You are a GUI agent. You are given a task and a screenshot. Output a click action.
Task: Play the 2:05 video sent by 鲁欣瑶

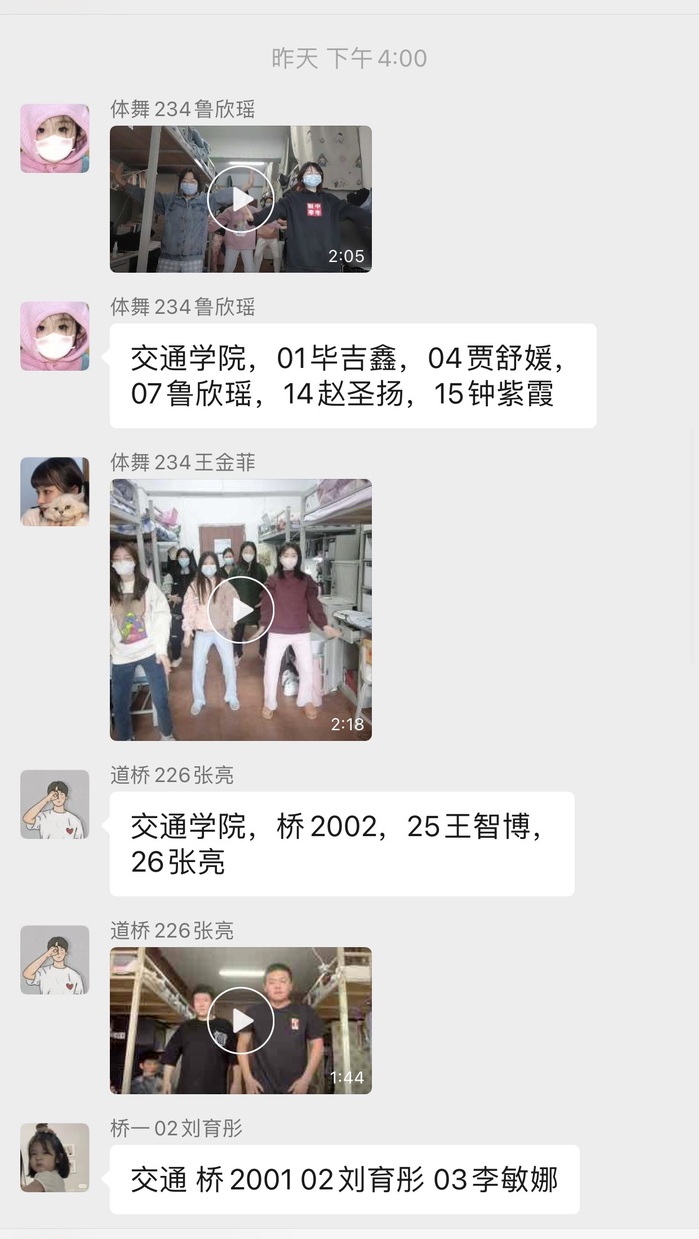pyautogui.click(x=240, y=199)
